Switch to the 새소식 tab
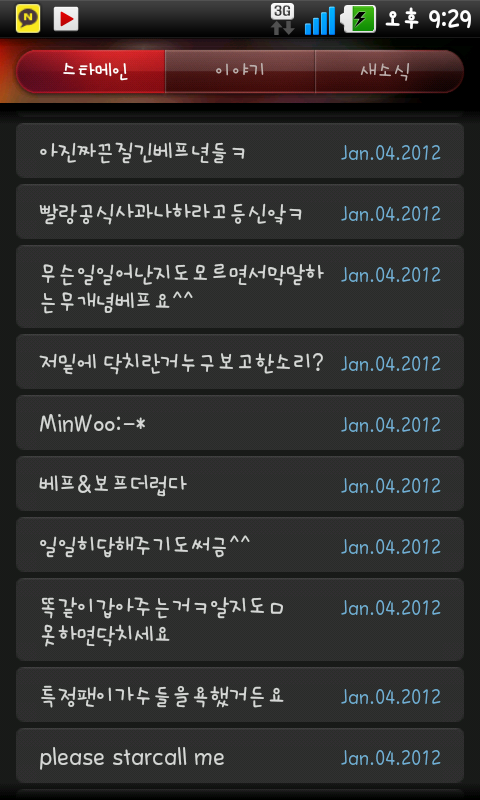This screenshot has width=480, height=800. (x=389, y=71)
